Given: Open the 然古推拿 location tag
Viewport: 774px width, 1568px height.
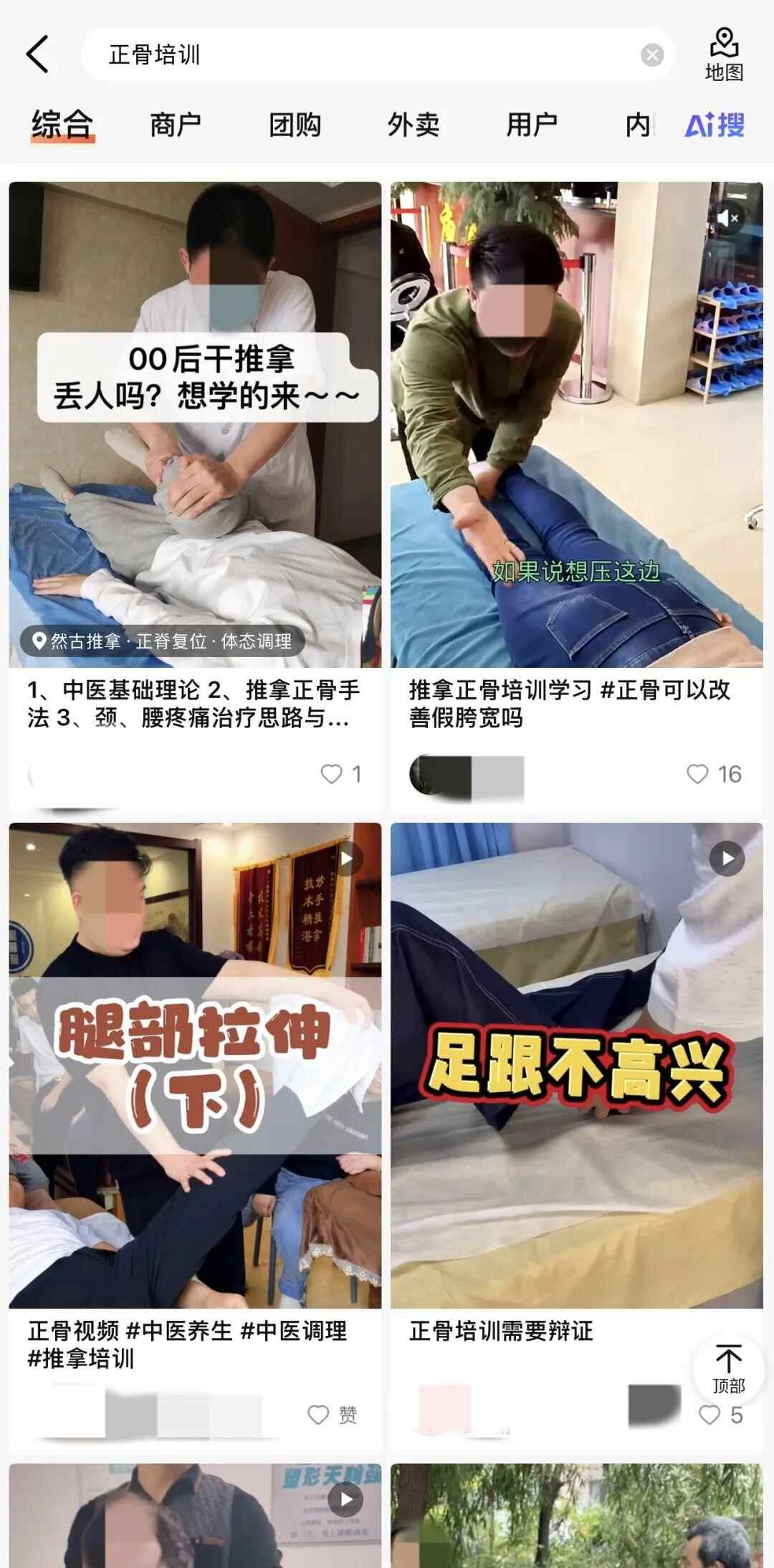Looking at the screenshot, I should point(163,641).
